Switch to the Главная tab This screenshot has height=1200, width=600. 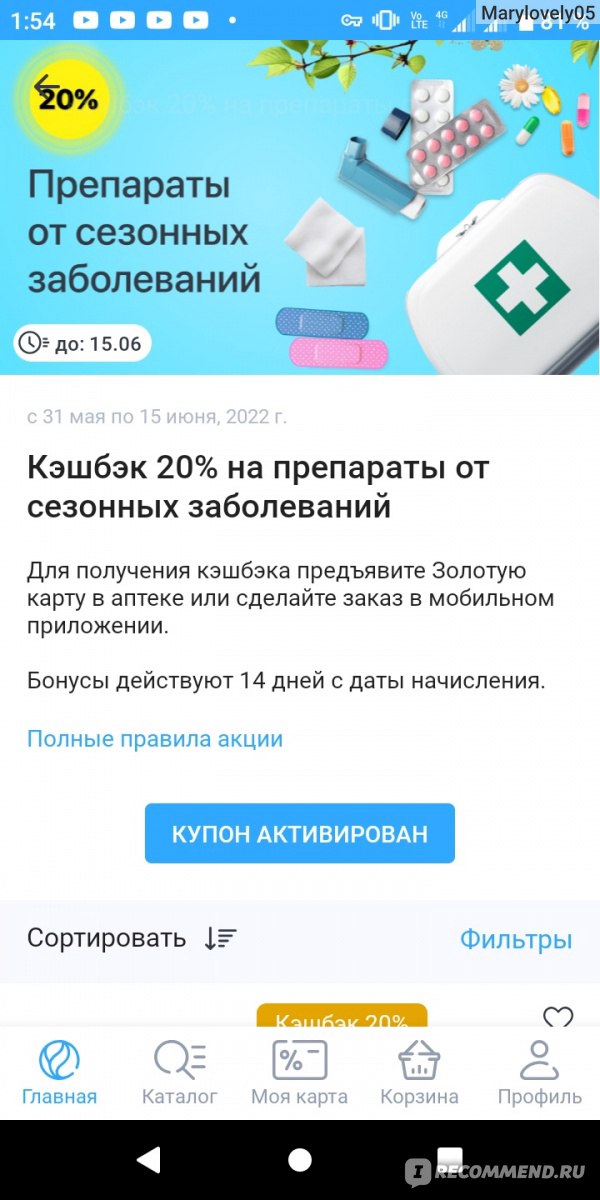(x=60, y=1073)
